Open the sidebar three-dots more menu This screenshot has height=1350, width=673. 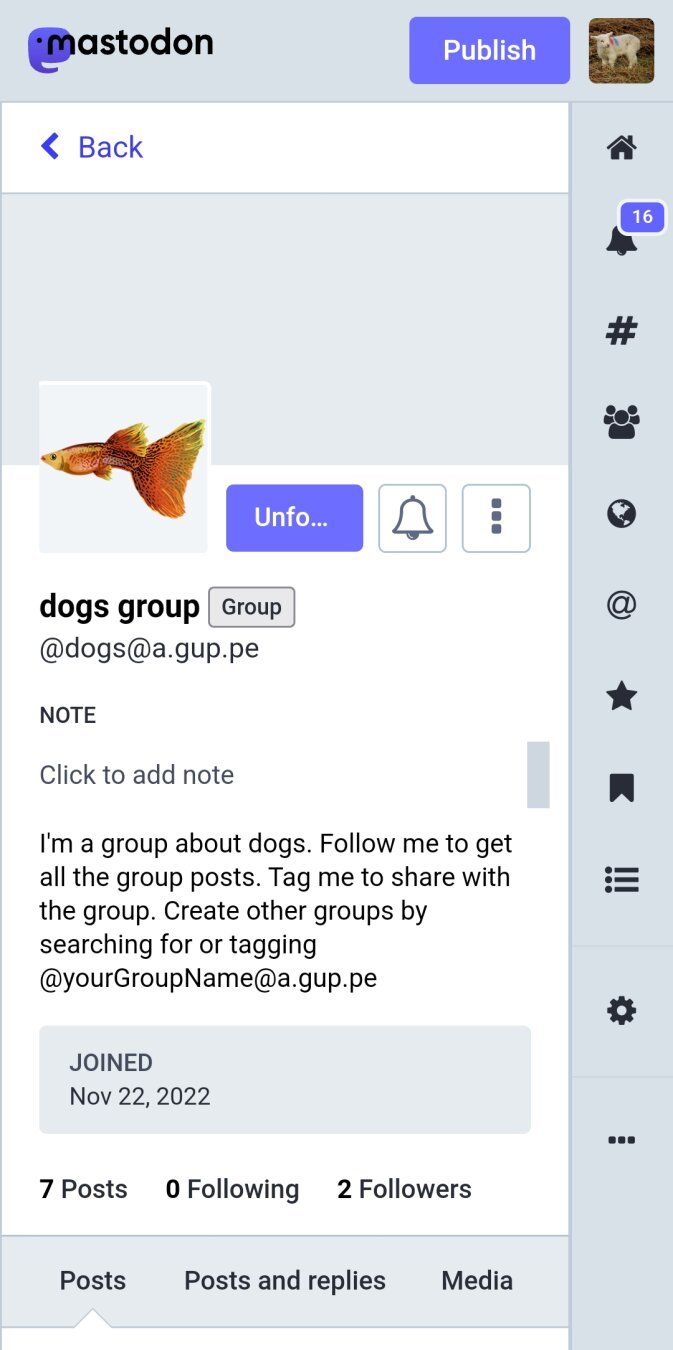(x=621, y=1140)
